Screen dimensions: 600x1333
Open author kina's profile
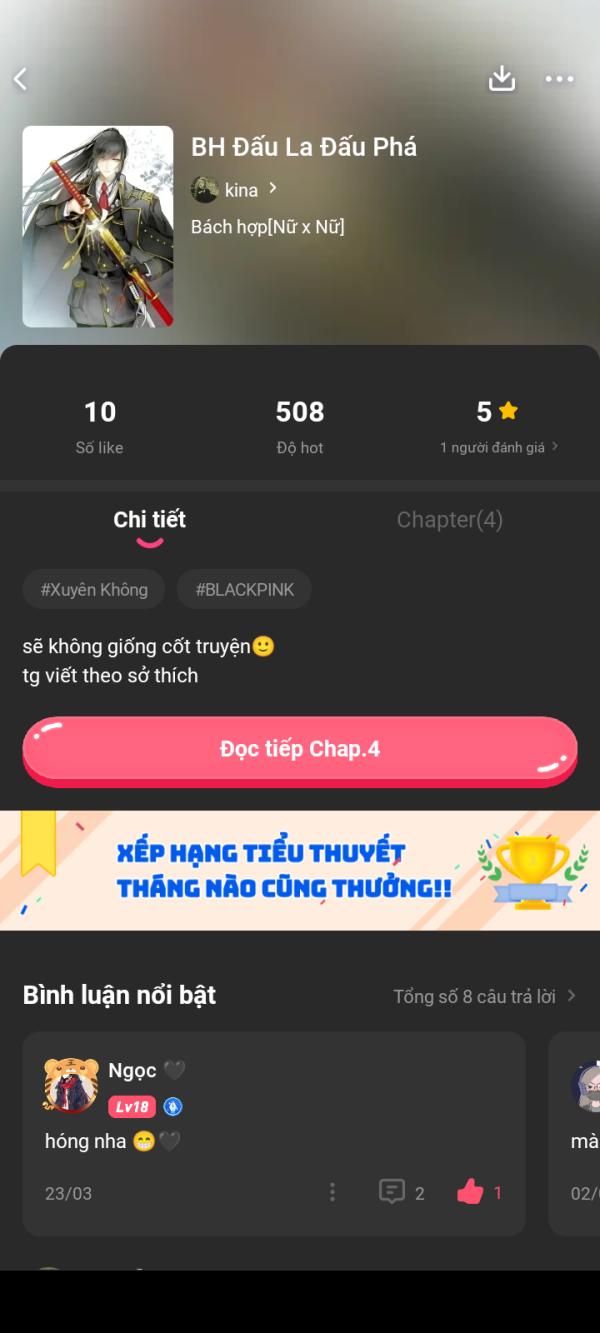coord(235,190)
